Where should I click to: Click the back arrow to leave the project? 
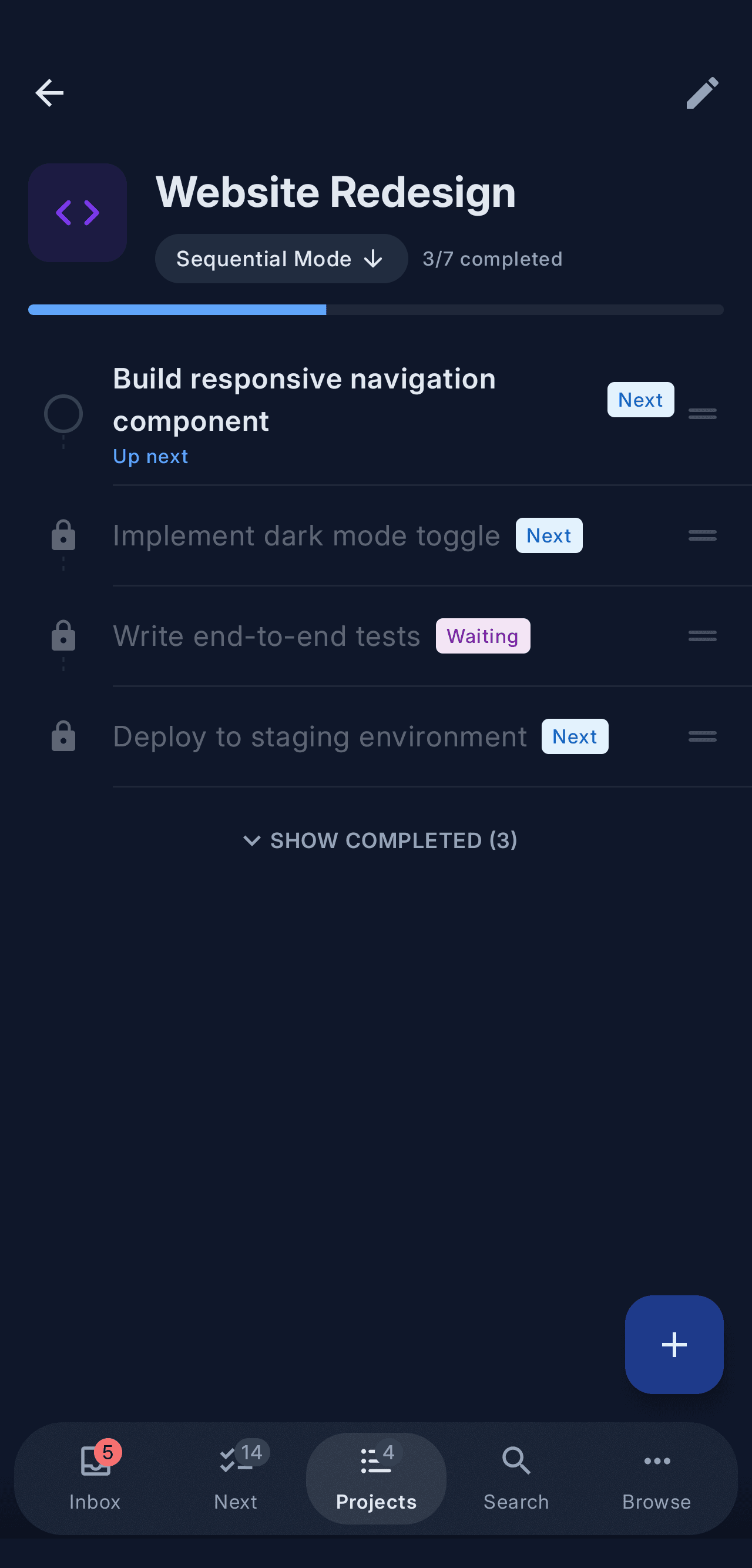pos(49,92)
